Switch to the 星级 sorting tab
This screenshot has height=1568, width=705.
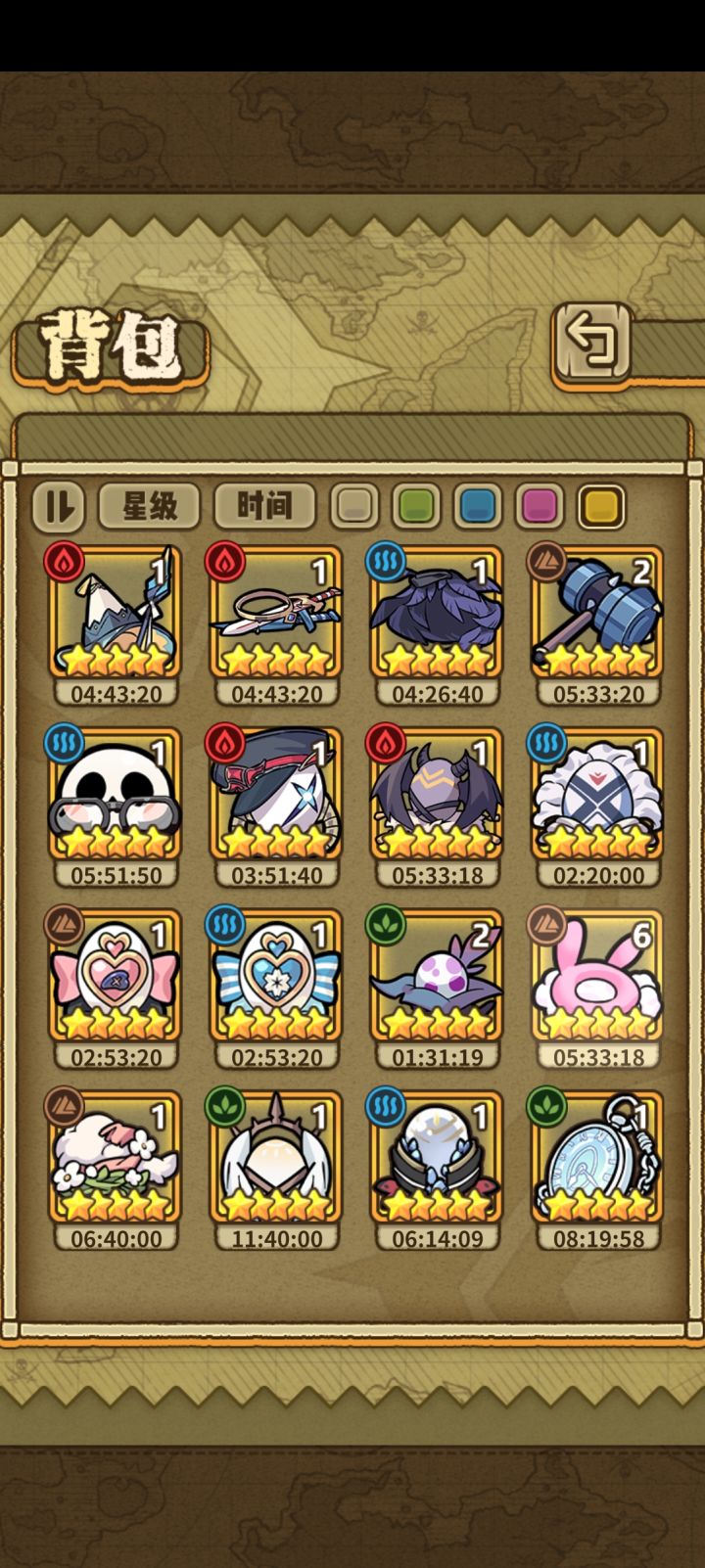148,507
